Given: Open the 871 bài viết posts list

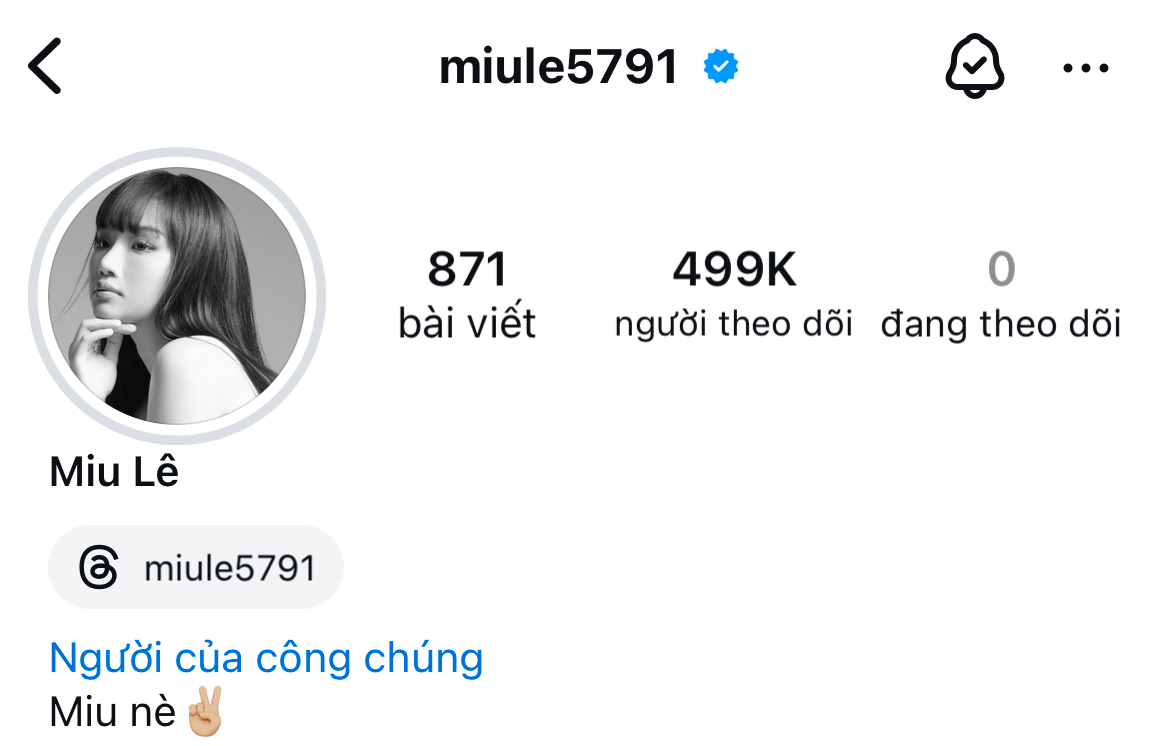Looking at the screenshot, I should pyautogui.click(x=467, y=296).
